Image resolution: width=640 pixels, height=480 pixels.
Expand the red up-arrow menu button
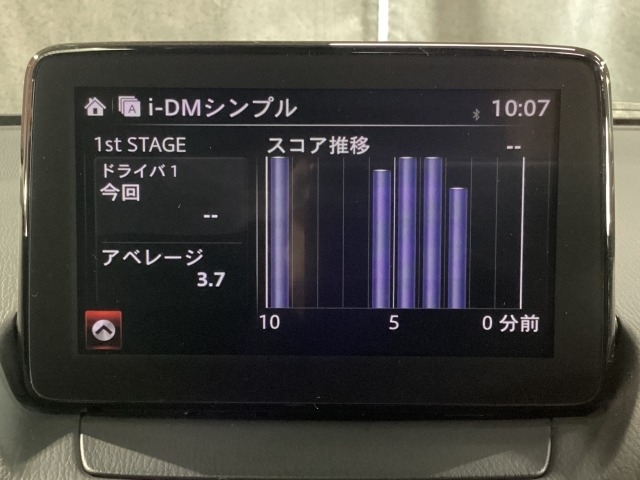104,328
